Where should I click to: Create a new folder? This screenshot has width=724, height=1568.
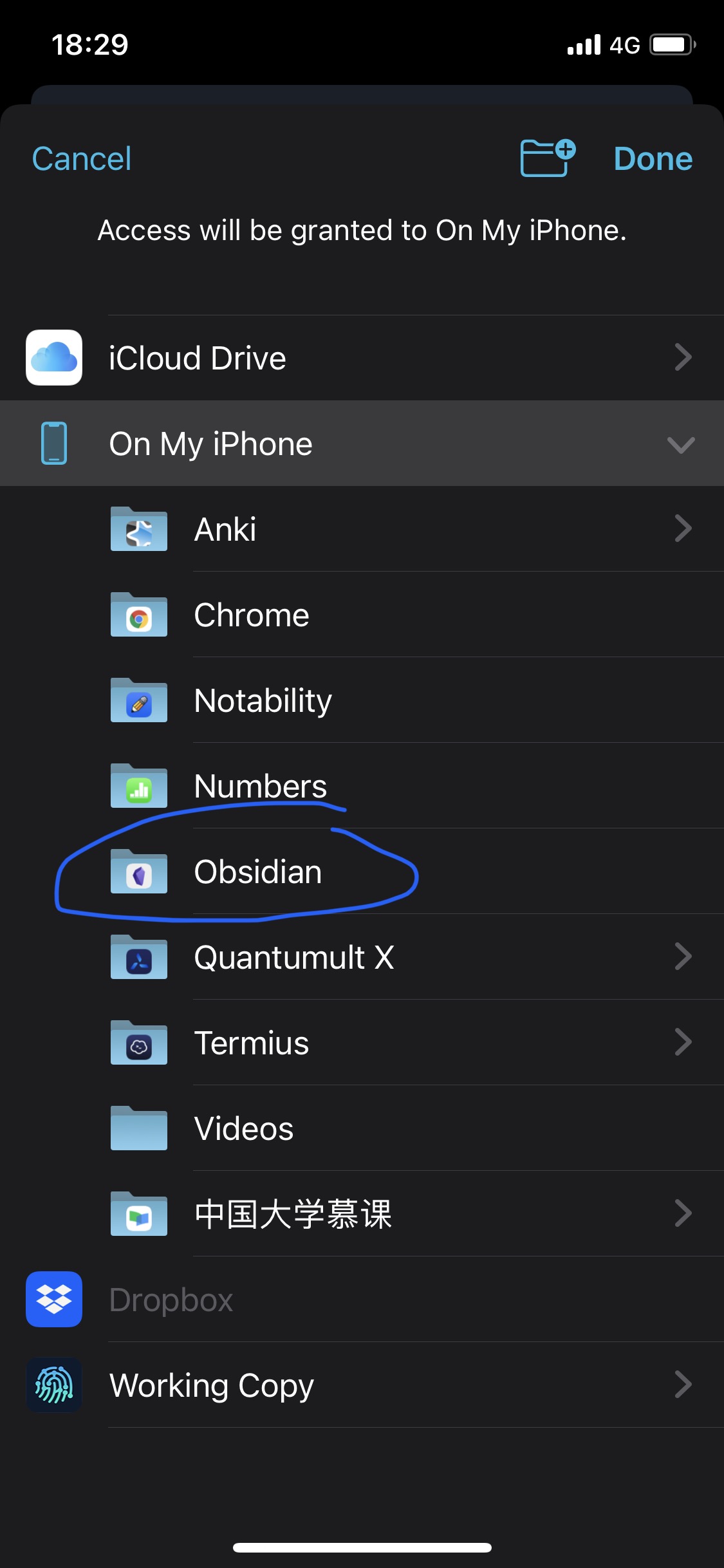pos(547,158)
